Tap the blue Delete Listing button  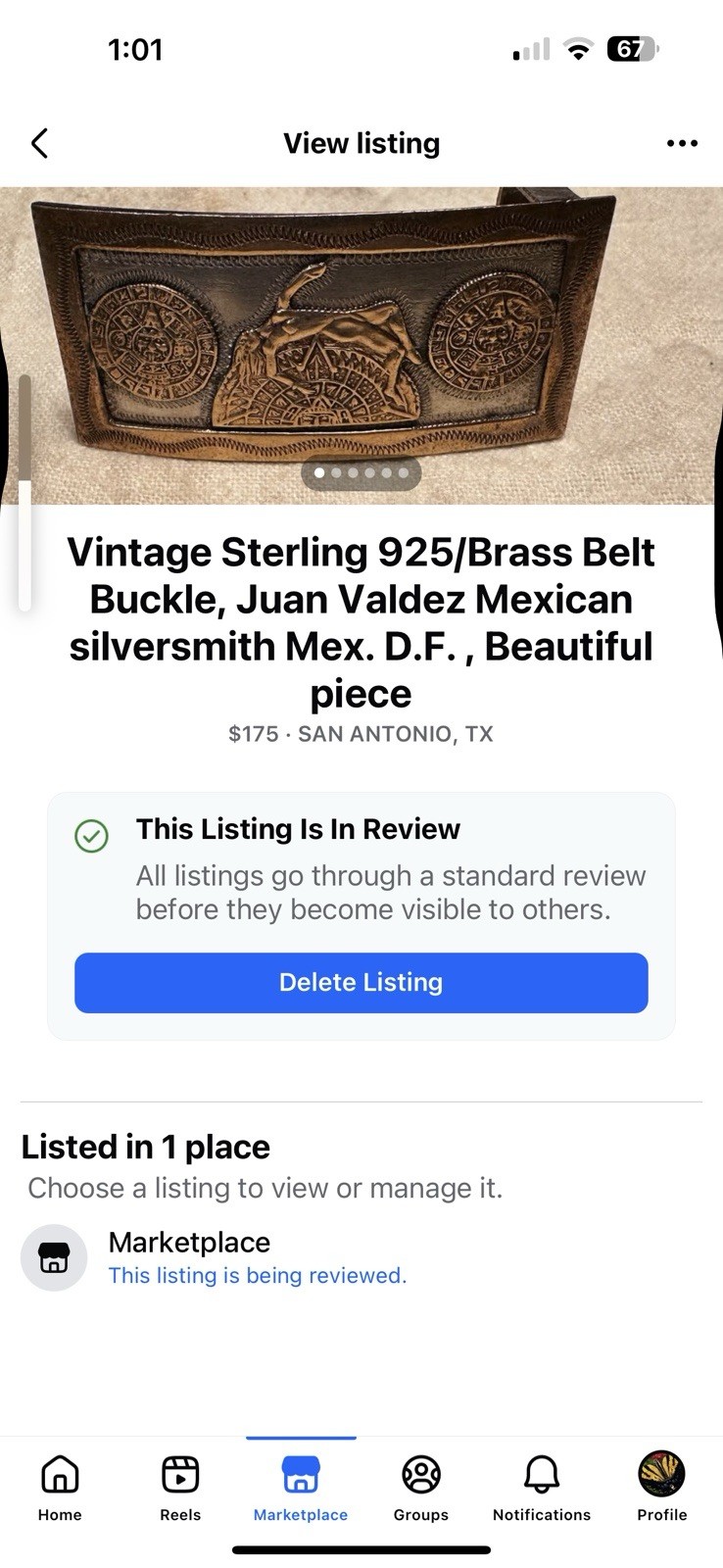(x=361, y=982)
